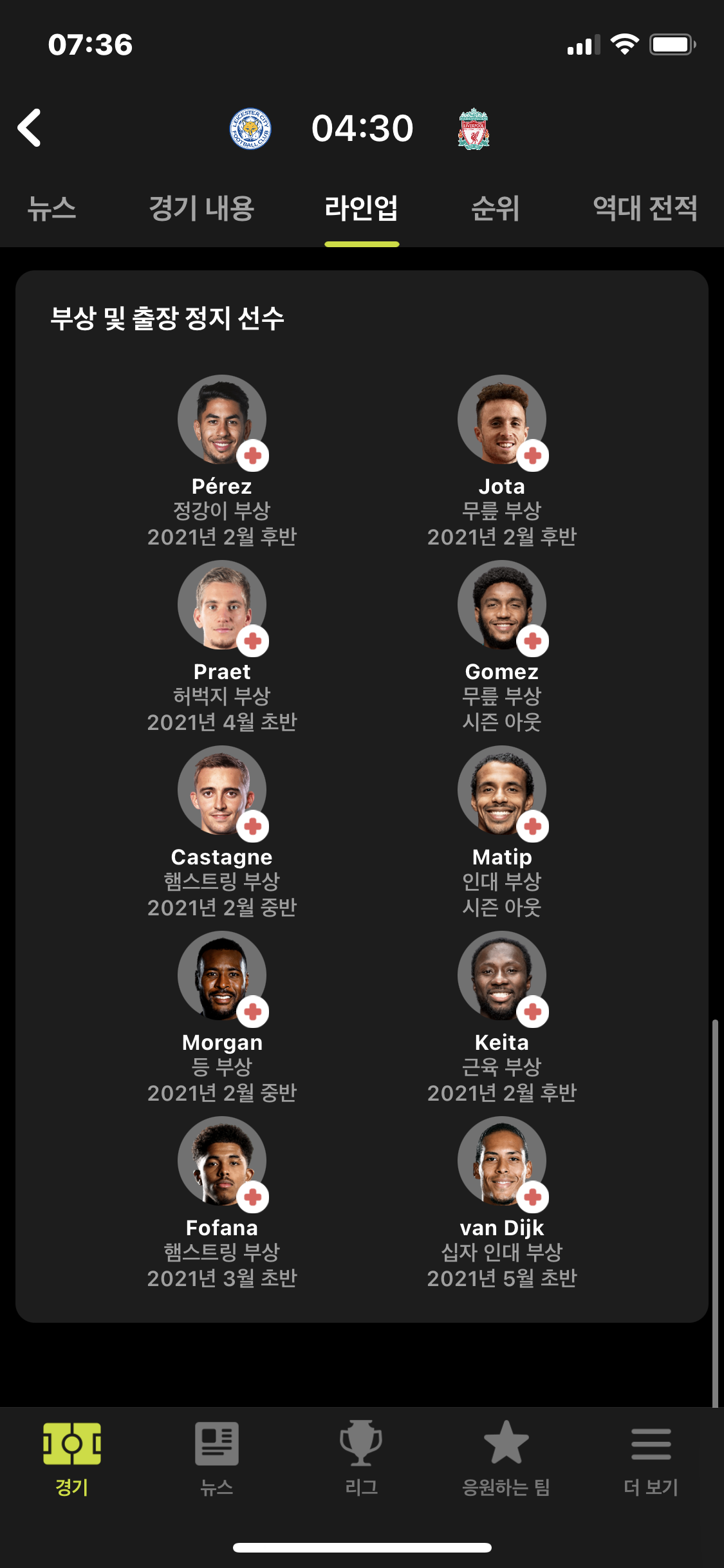Go to 뉴스 in the bottom navigation

coord(217,1459)
